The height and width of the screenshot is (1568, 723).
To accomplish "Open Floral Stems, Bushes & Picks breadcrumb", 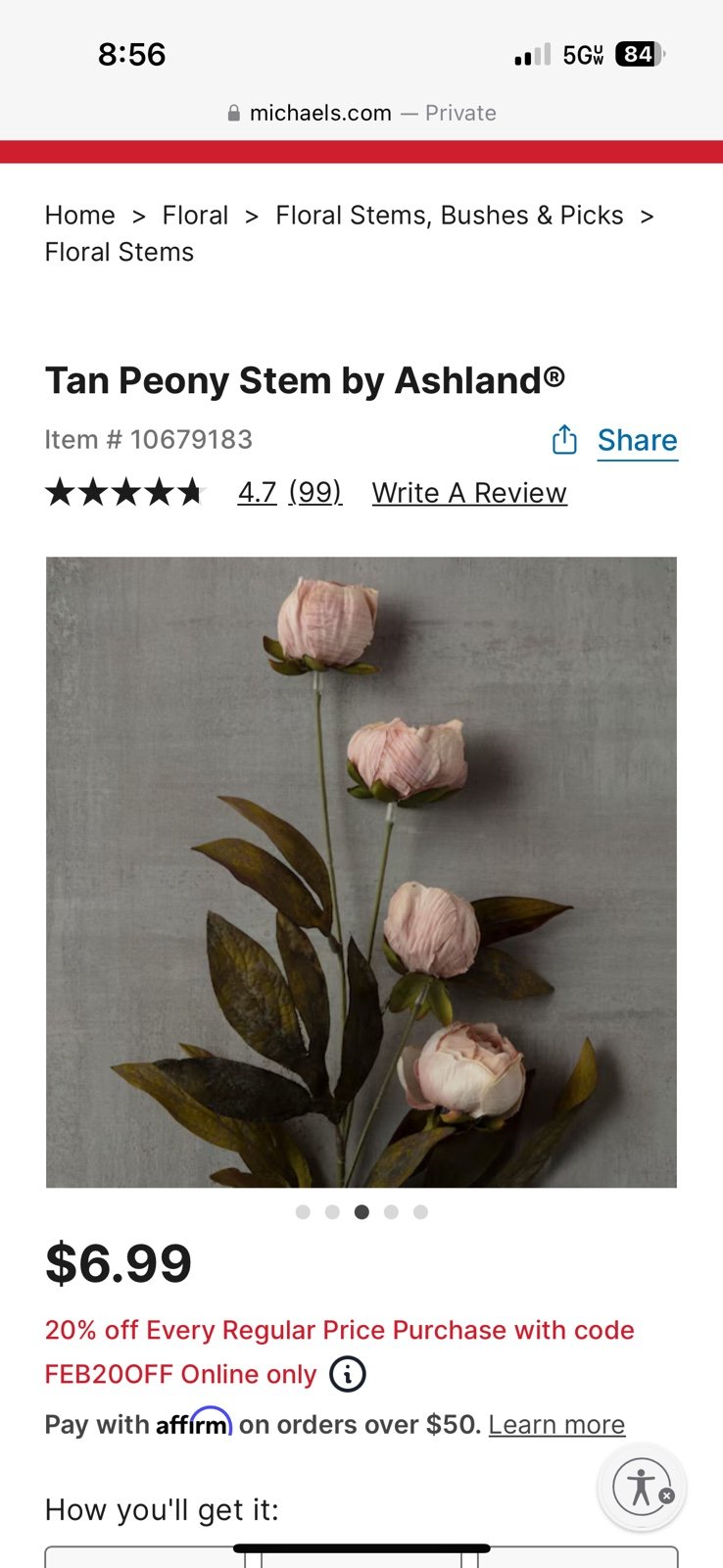I will [x=449, y=215].
